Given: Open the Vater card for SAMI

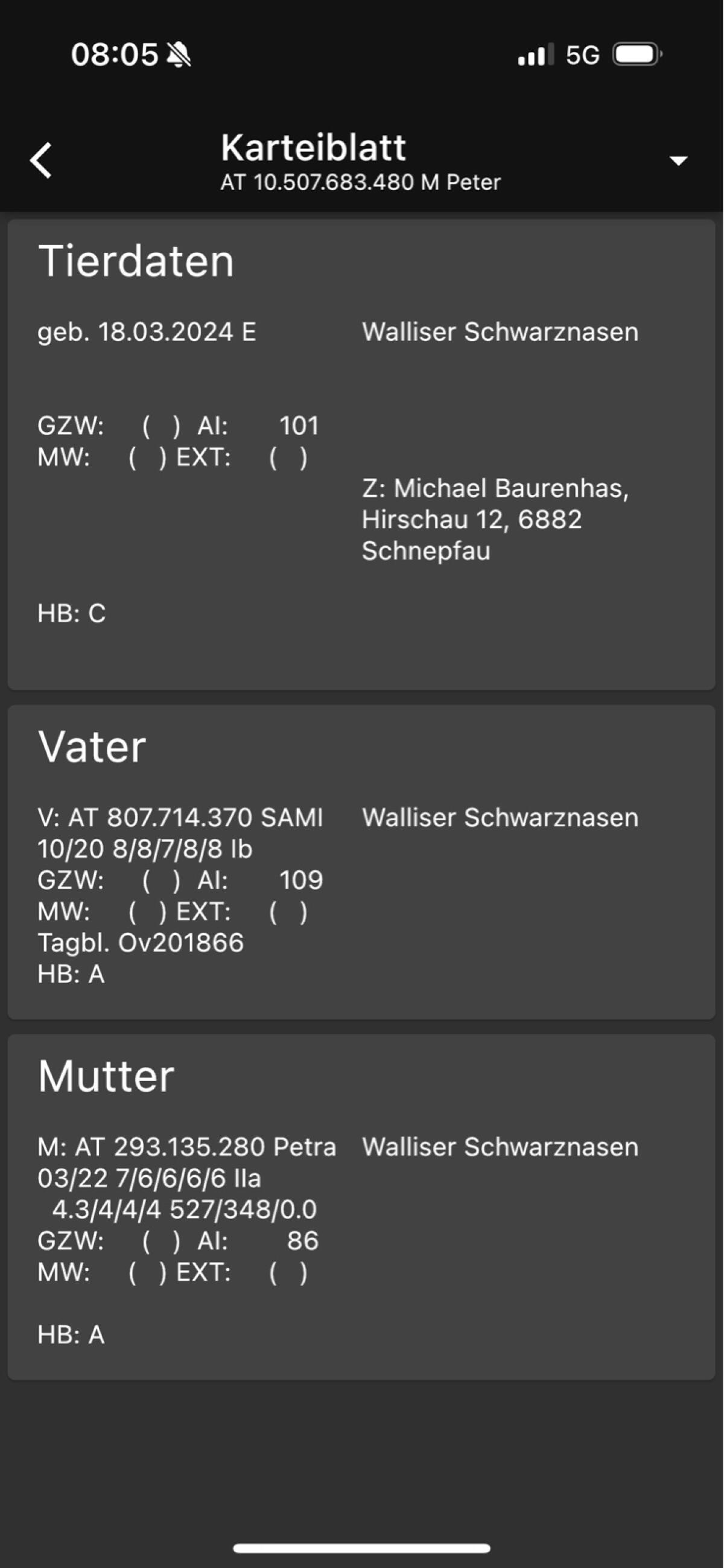Looking at the screenshot, I should (x=361, y=861).
